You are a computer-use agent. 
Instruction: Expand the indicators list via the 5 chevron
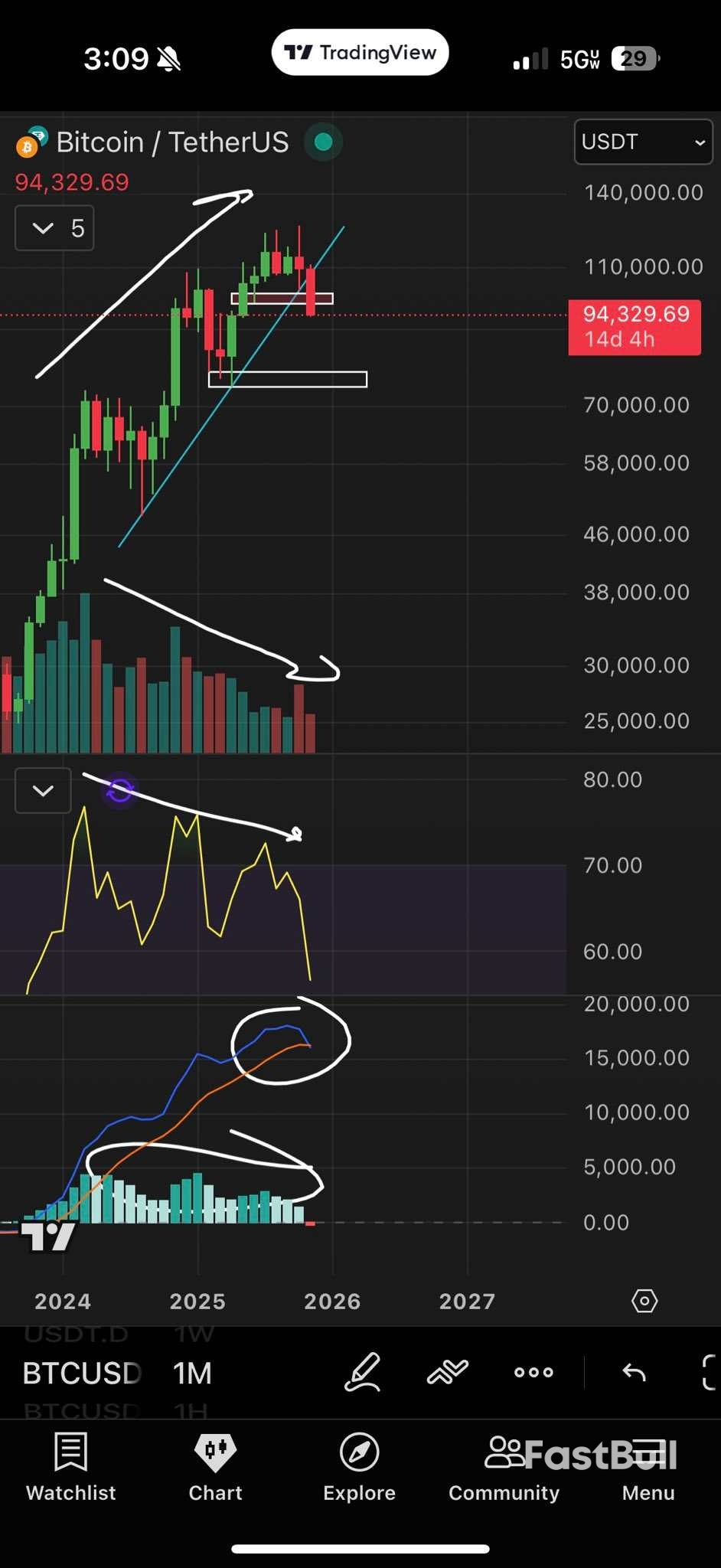pyautogui.click(x=54, y=227)
